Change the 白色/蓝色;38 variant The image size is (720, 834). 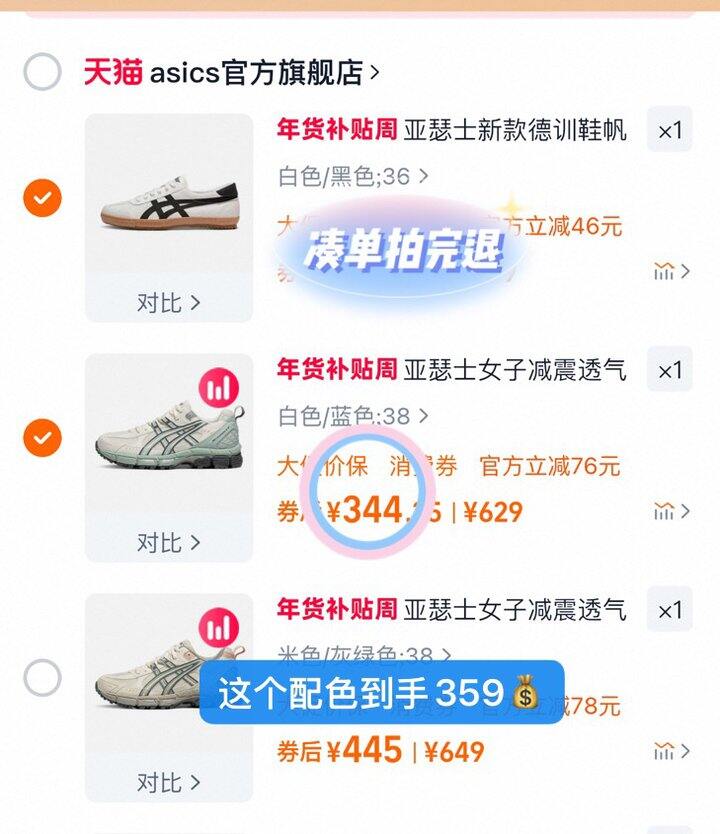tap(352, 415)
